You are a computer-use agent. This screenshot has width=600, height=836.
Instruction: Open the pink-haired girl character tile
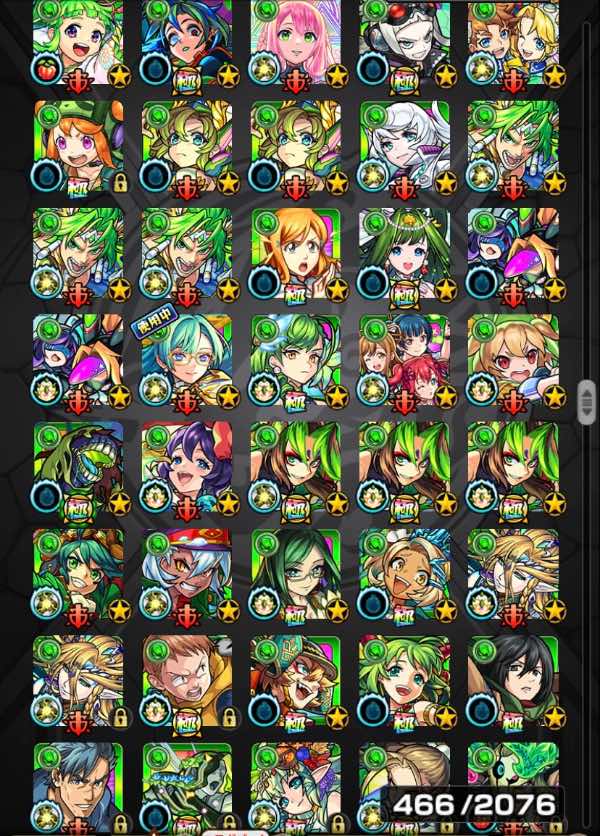(x=295, y=40)
